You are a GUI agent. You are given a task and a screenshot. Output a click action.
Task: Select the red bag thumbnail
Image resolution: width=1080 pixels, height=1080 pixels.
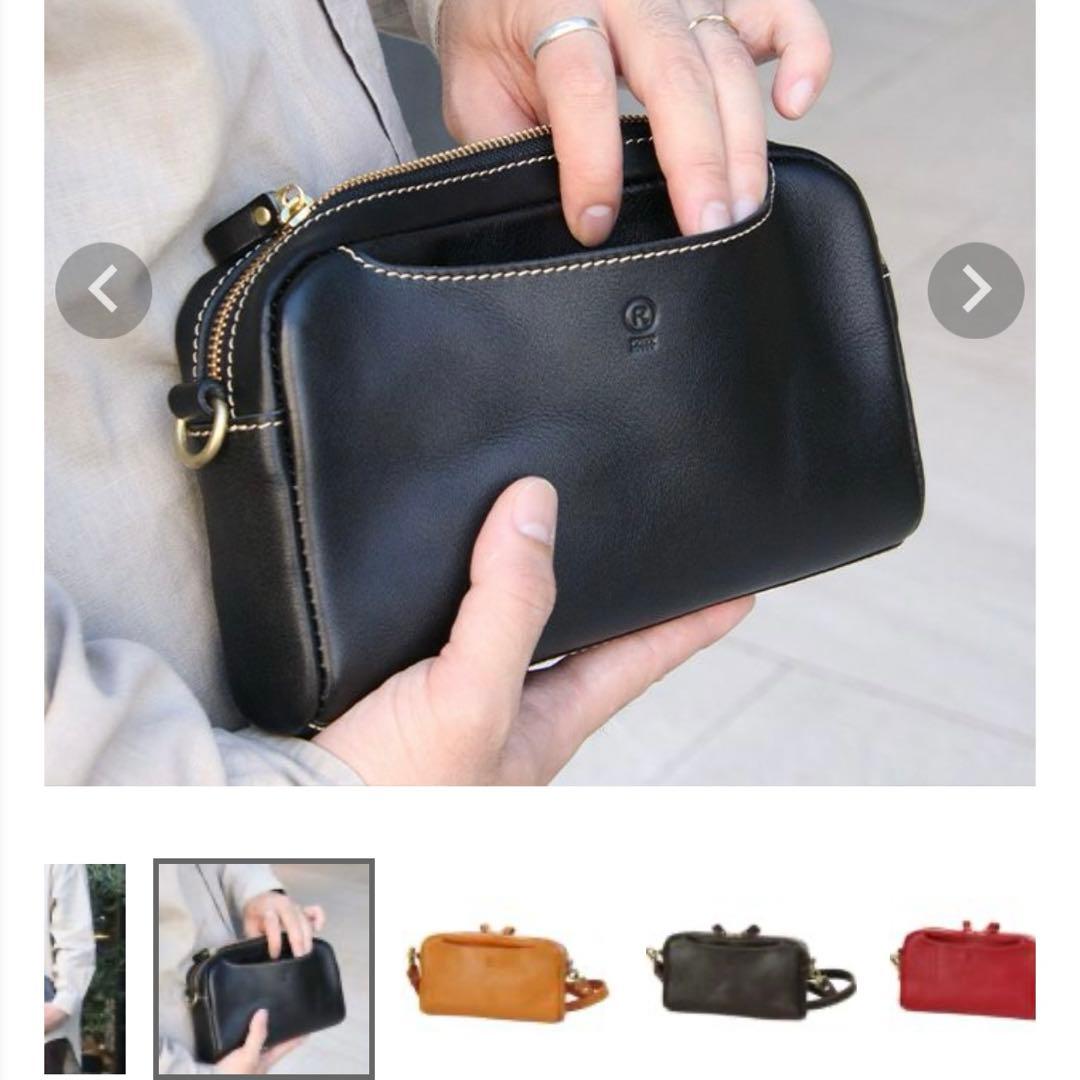click(x=965, y=968)
